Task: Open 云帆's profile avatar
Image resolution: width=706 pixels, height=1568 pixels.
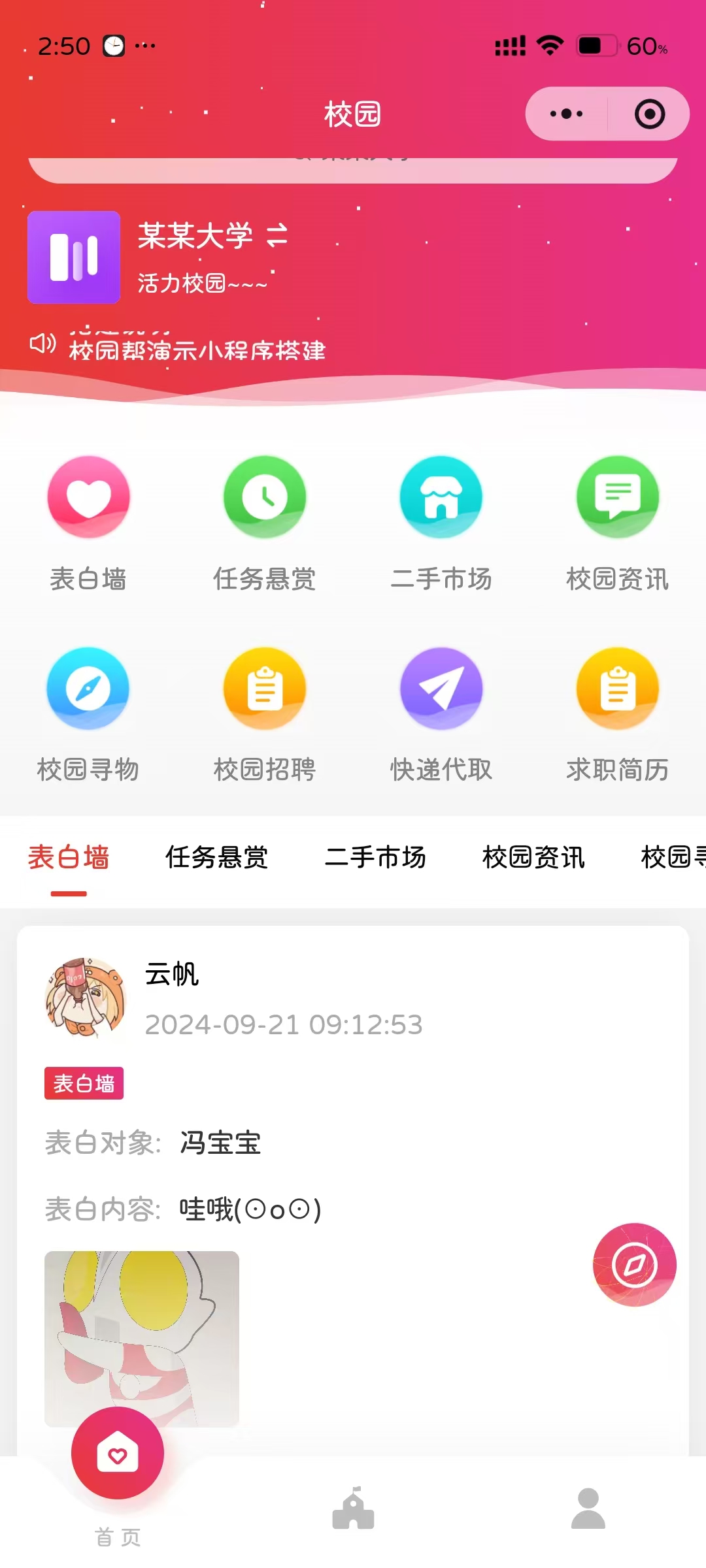Action: [x=84, y=998]
